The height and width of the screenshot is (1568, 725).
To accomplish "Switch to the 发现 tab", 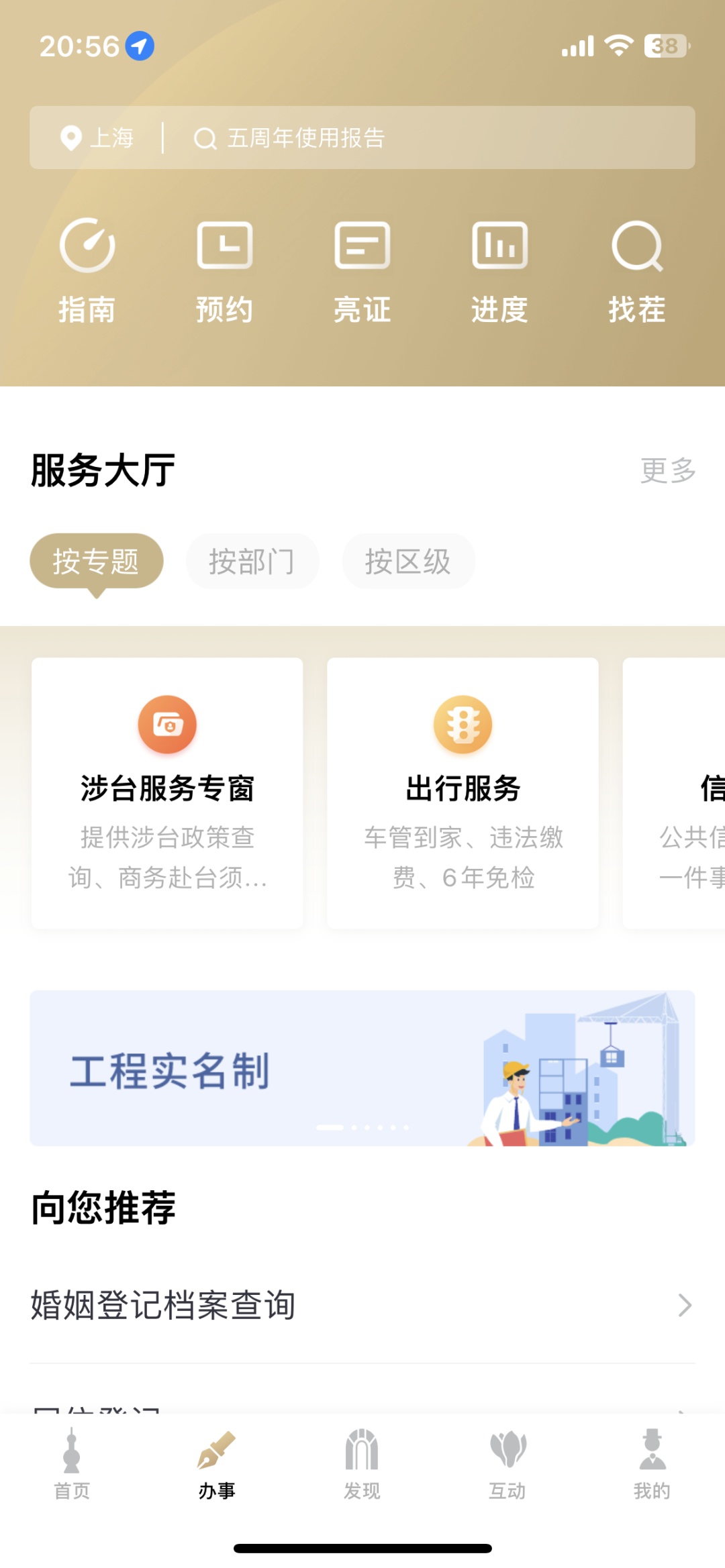I will pos(362,1464).
